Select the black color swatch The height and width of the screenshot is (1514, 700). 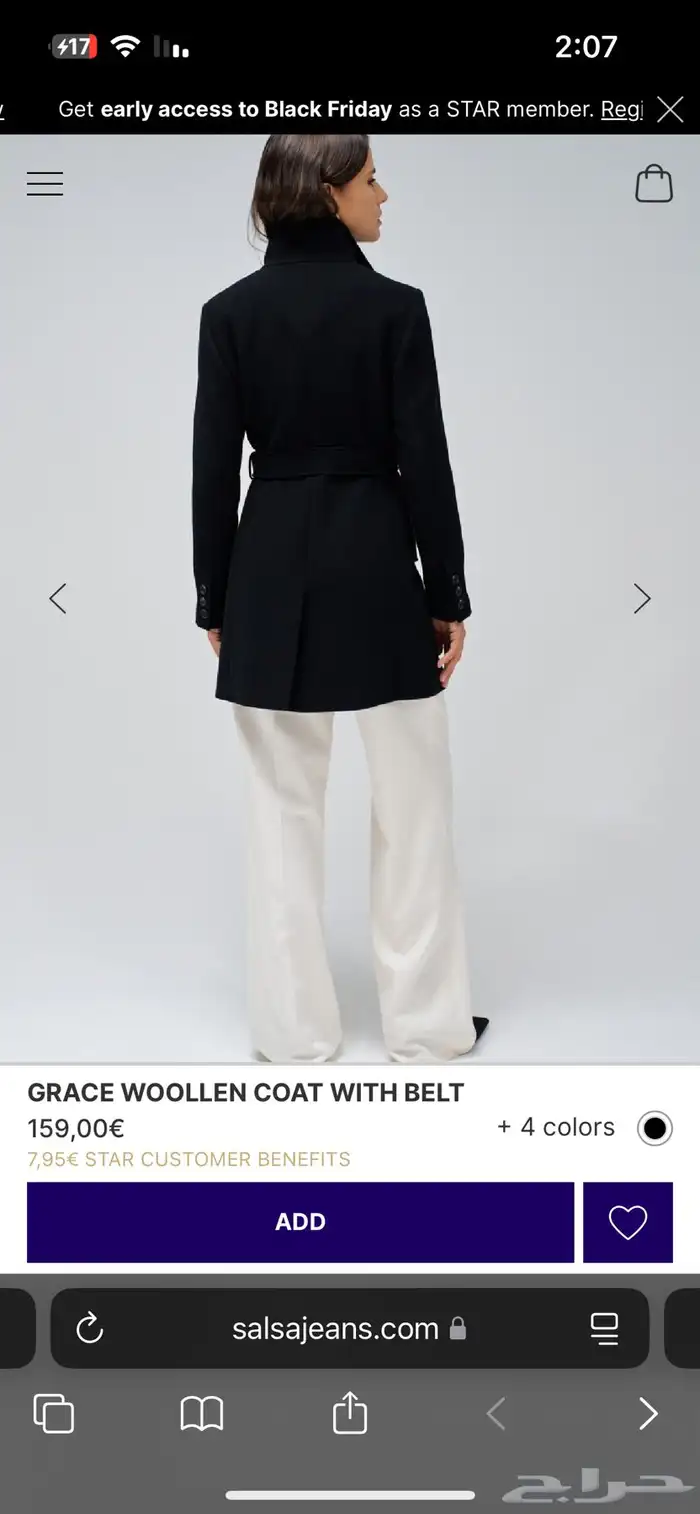pyautogui.click(x=655, y=1128)
